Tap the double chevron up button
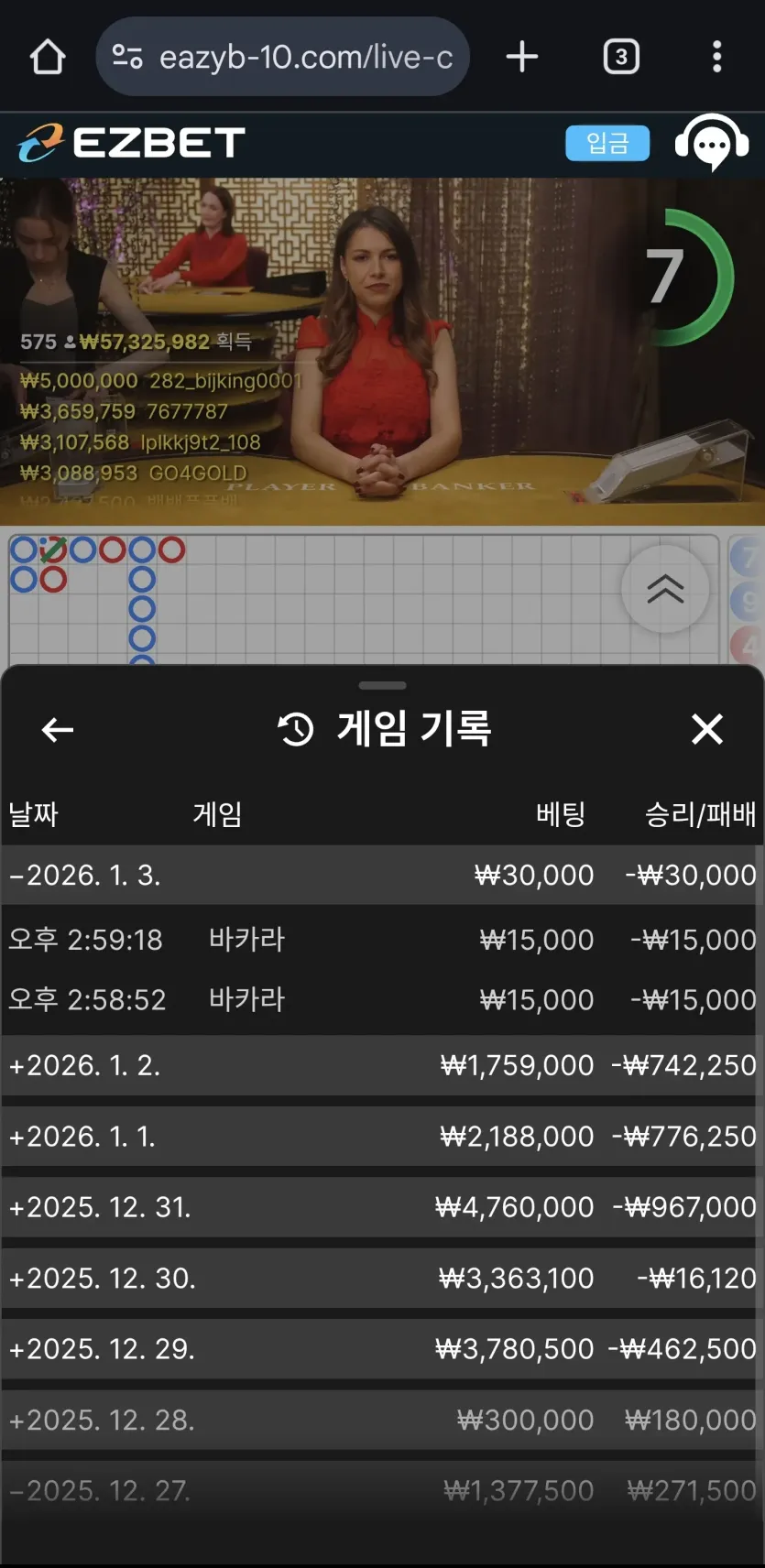The image size is (765, 1568). (x=665, y=589)
